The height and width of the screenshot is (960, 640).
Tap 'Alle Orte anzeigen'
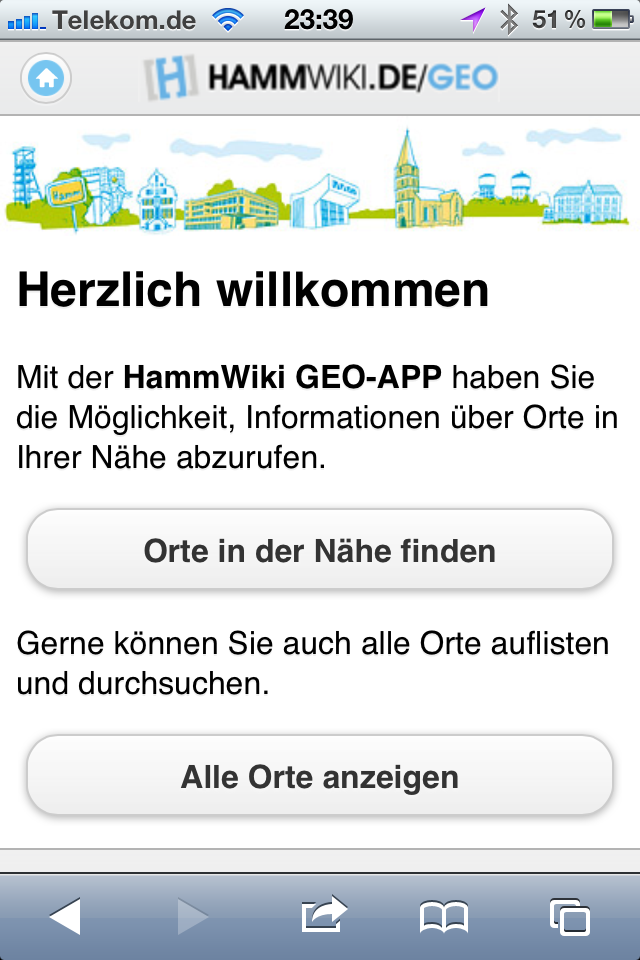pyautogui.click(x=320, y=777)
